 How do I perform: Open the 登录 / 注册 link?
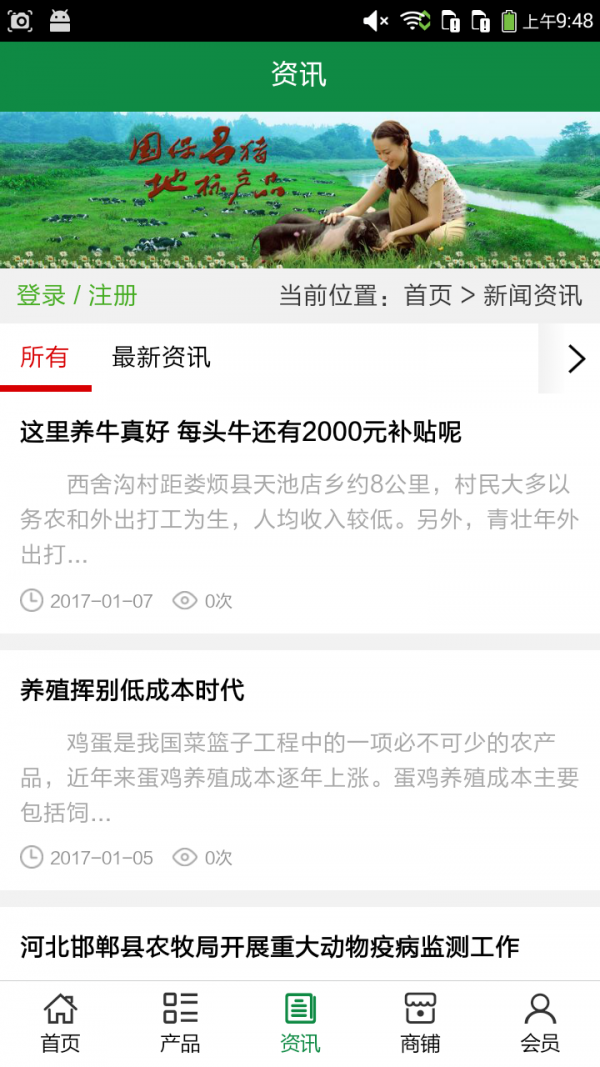point(77,296)
